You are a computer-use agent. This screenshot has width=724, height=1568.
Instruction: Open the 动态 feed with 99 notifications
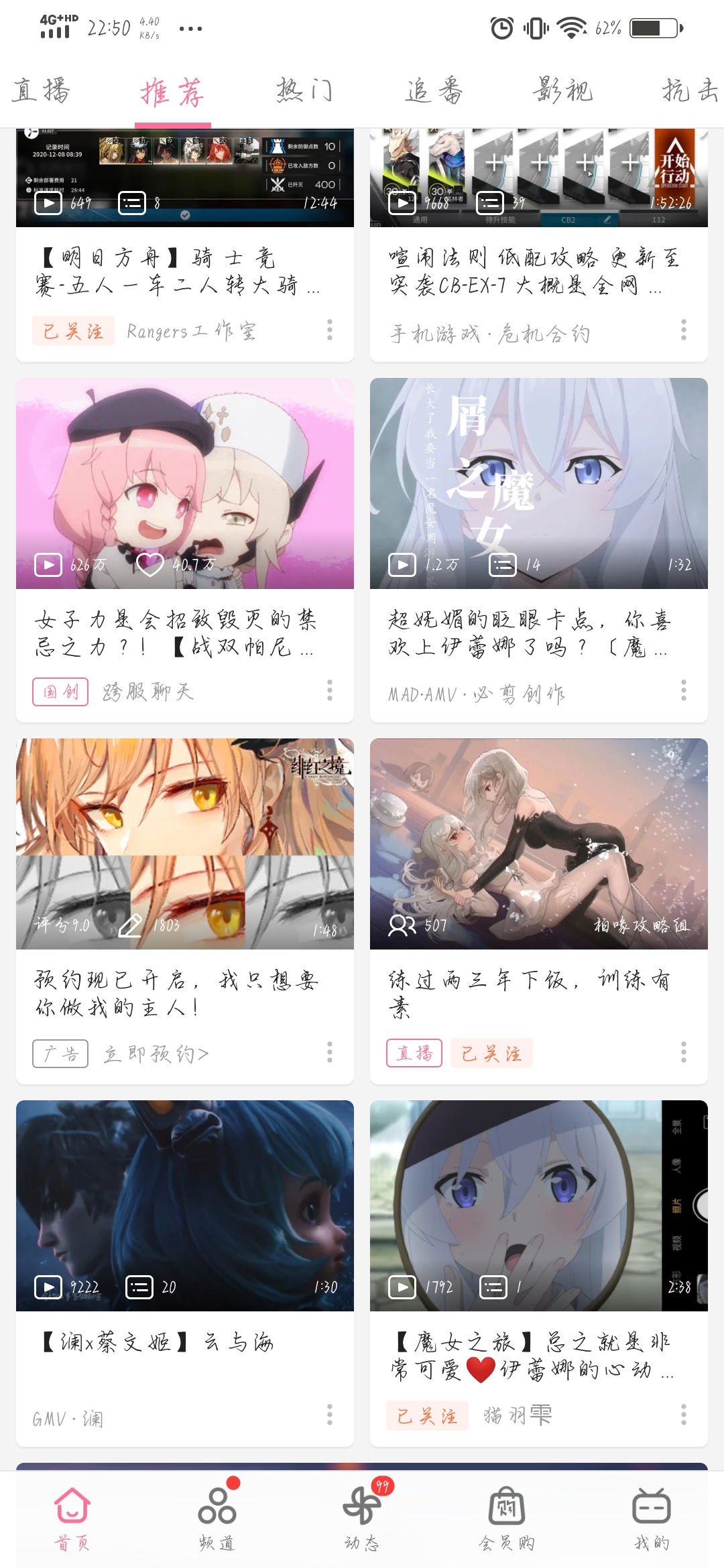pos(362,1511)
